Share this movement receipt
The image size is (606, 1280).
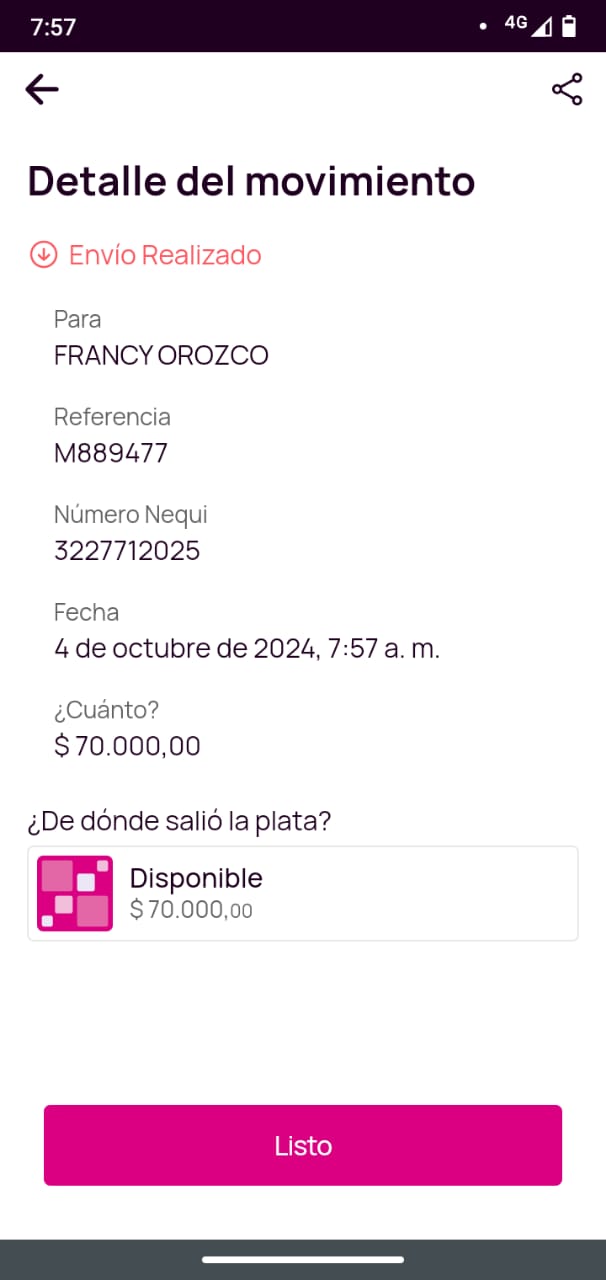point(567,90)
